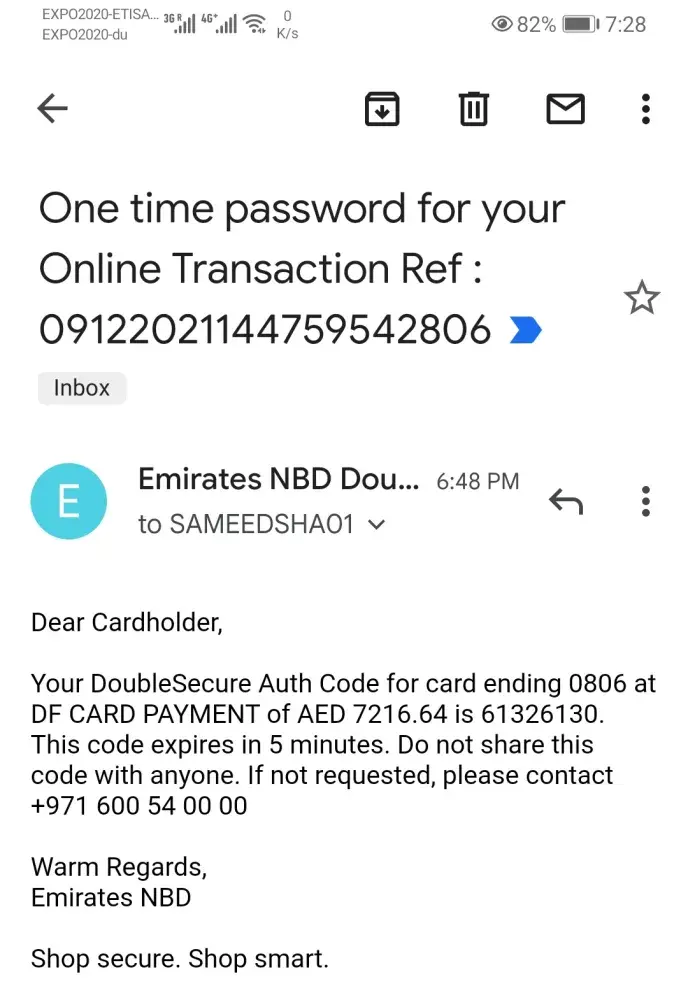Tap the Inbox label chip
This screenshot has height=1000, width=688.
pos(82,388)
